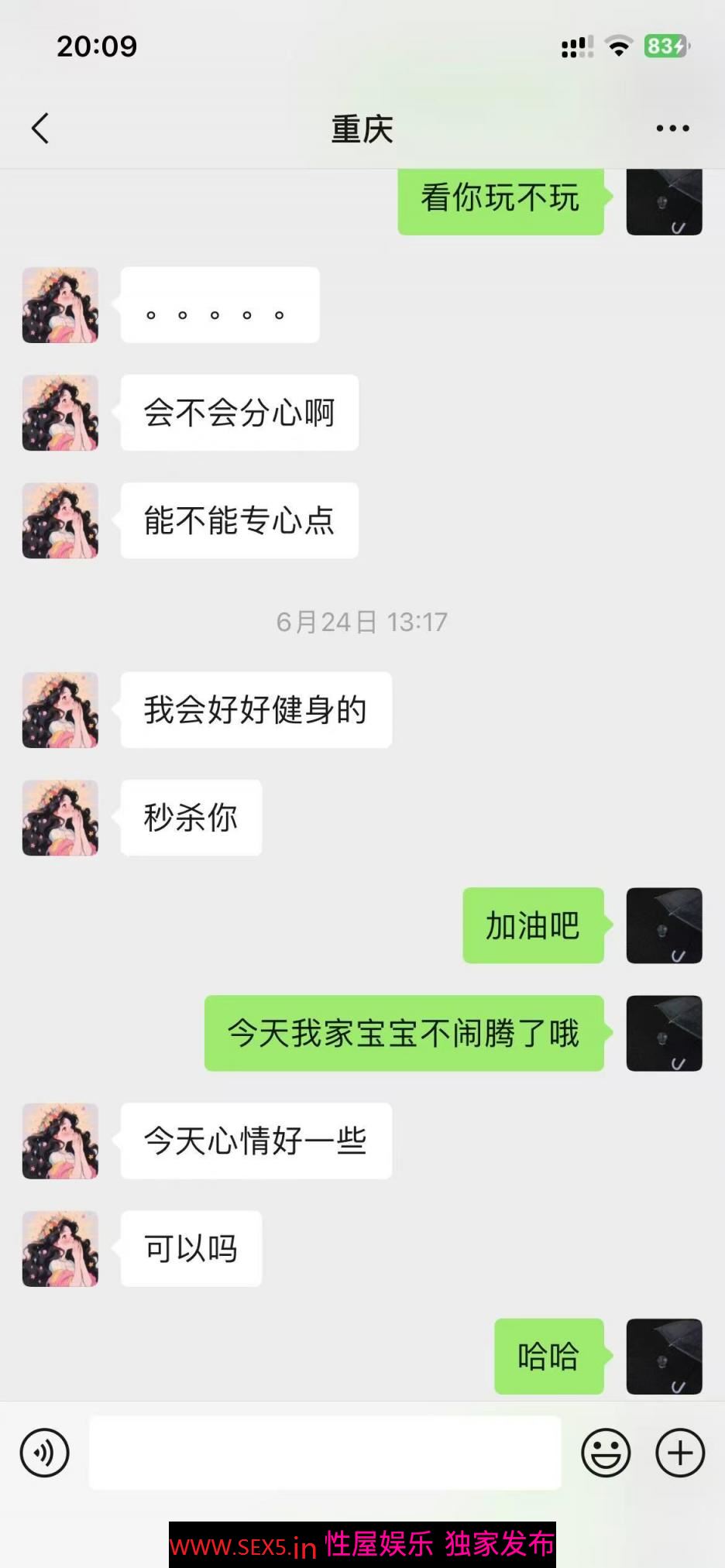The width and height of the screenshot is (725, 1568).
Task: Go back from the 重庆 chat
Action: (x=40, y=129)
